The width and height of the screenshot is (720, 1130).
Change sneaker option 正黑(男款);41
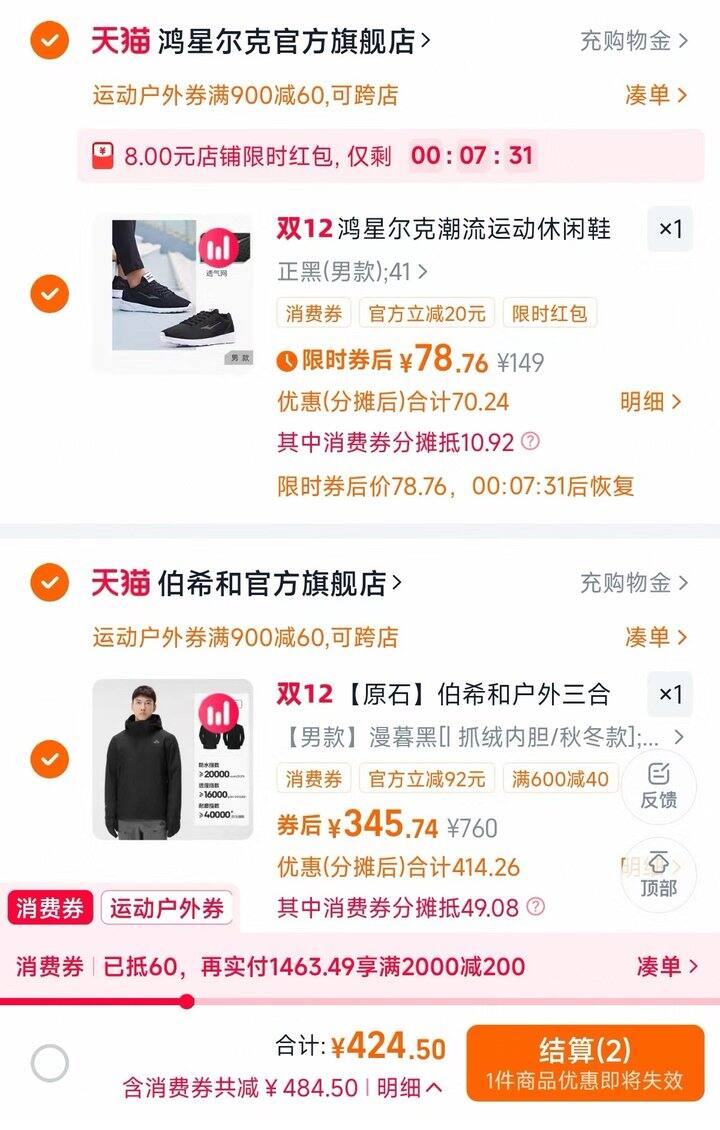pos(352,271)
